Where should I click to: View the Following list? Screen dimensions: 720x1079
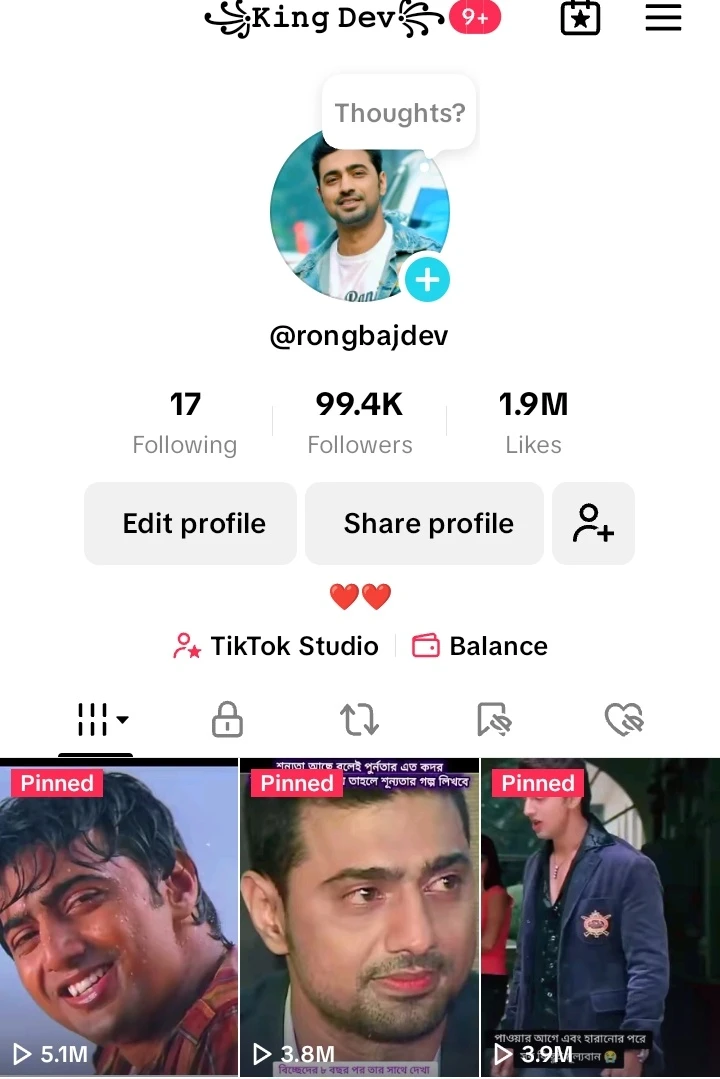click(x=185, y=423)
